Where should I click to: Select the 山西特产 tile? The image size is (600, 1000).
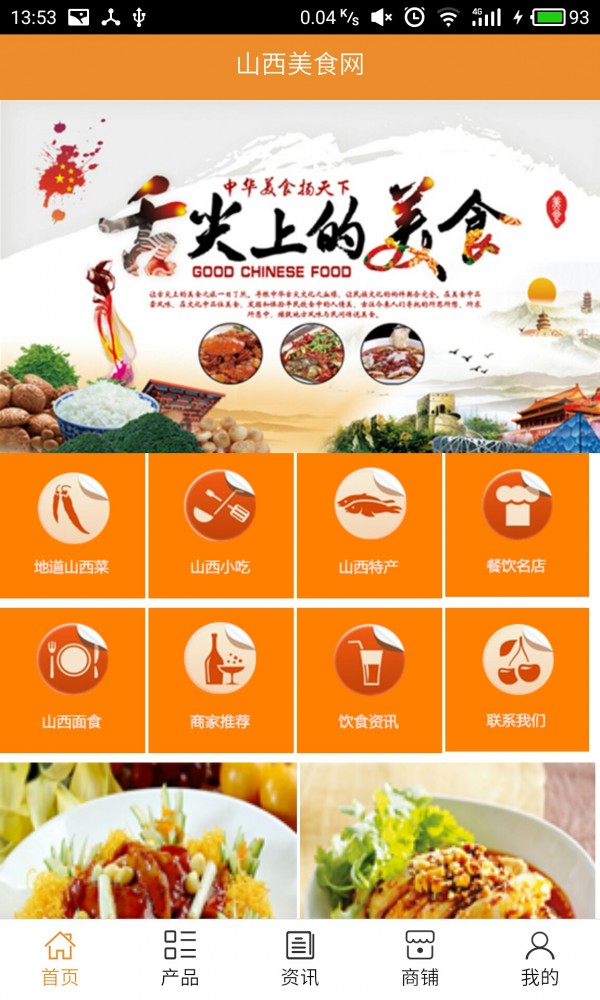pos(369,526)
